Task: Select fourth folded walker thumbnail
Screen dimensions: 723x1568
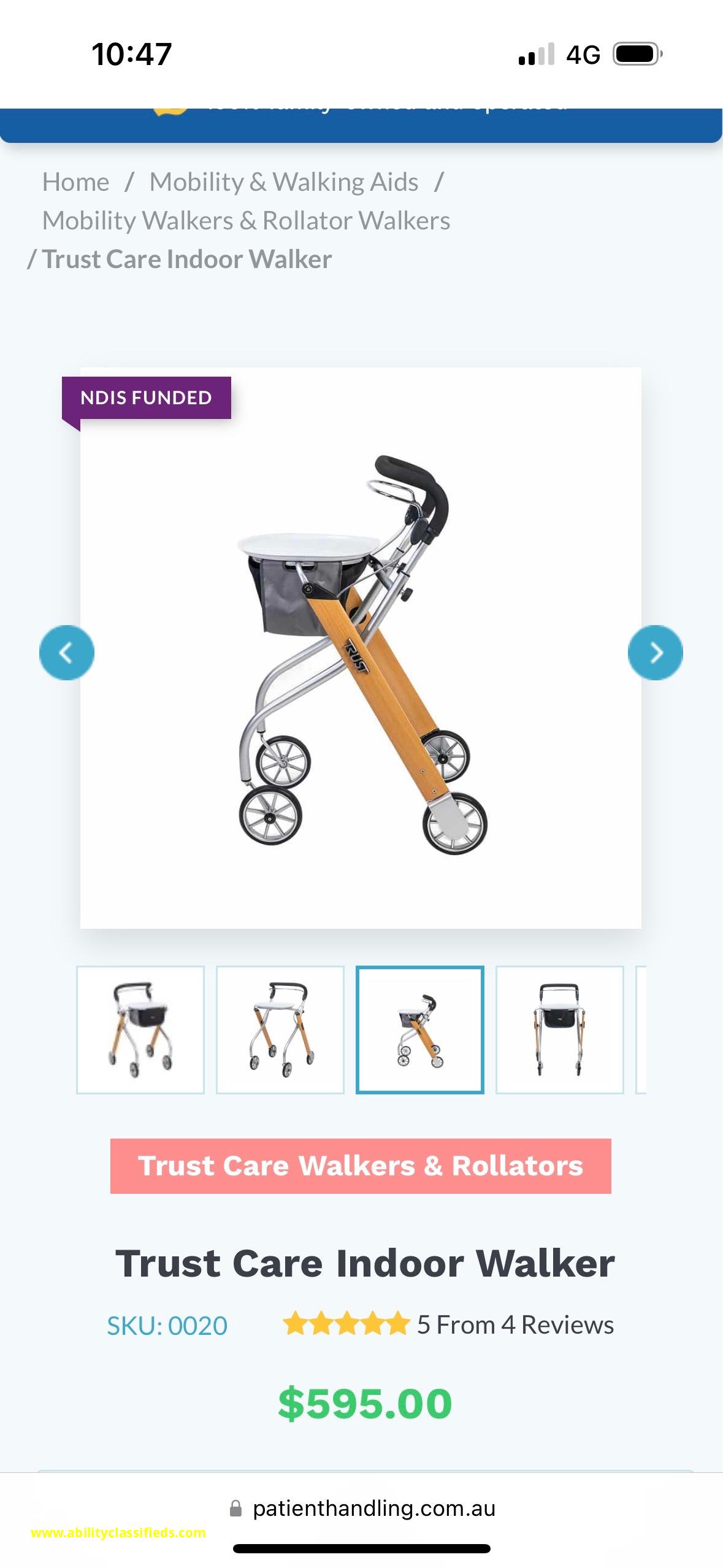Action: coord(559,1030)
